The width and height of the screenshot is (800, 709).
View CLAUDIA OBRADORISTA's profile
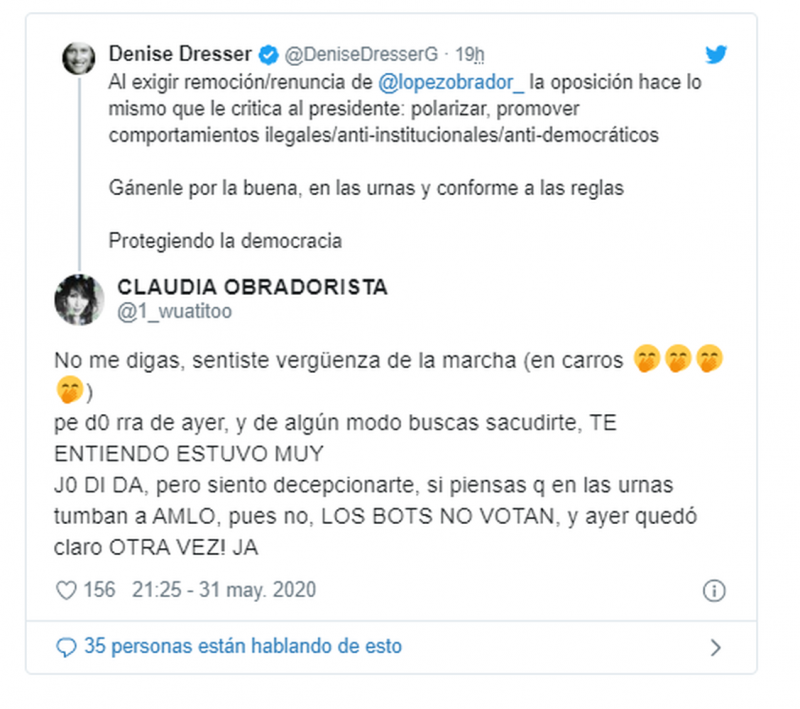click(x=252, y=288)
